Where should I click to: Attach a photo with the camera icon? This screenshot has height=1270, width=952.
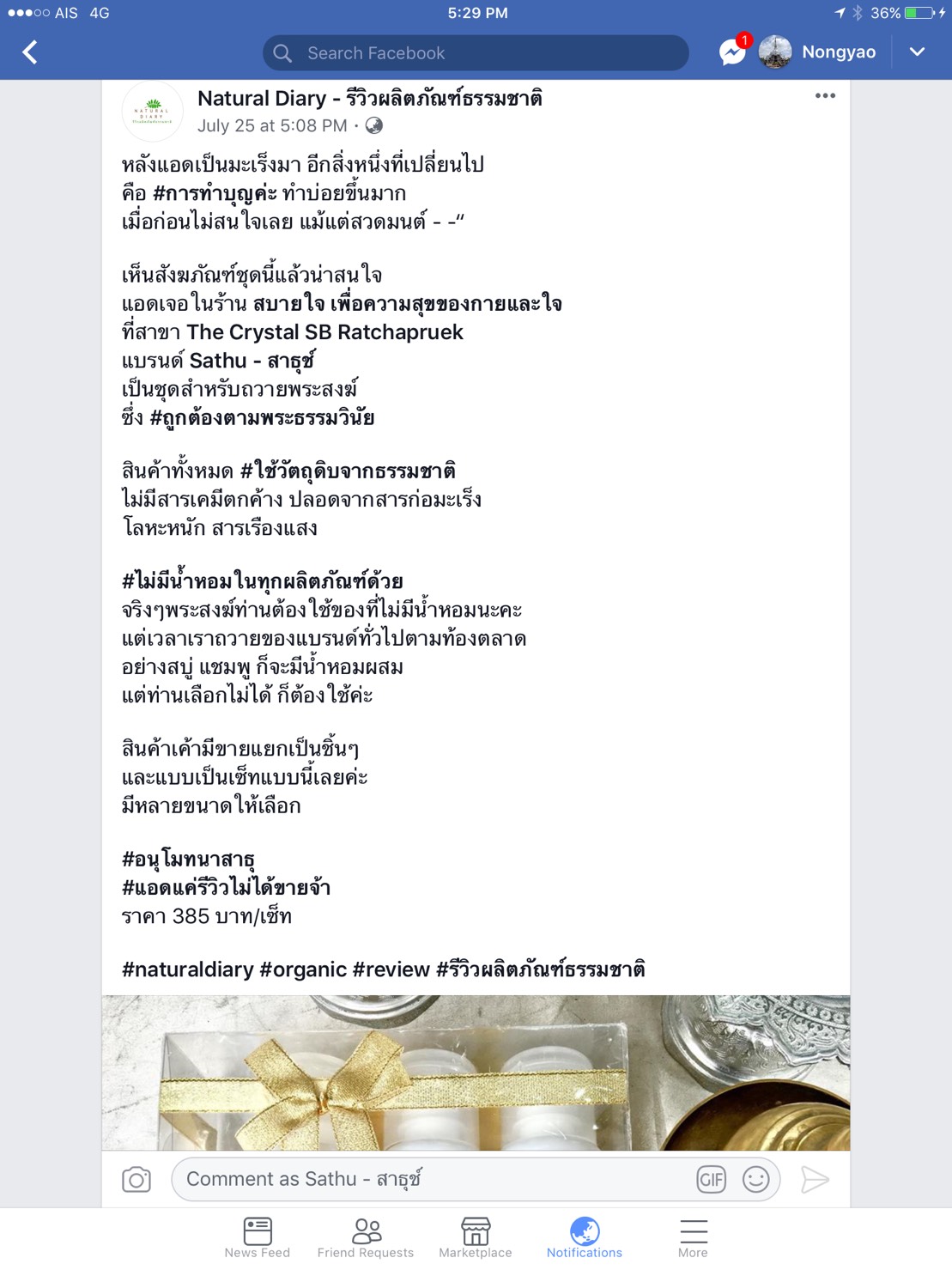(136, 1180)
